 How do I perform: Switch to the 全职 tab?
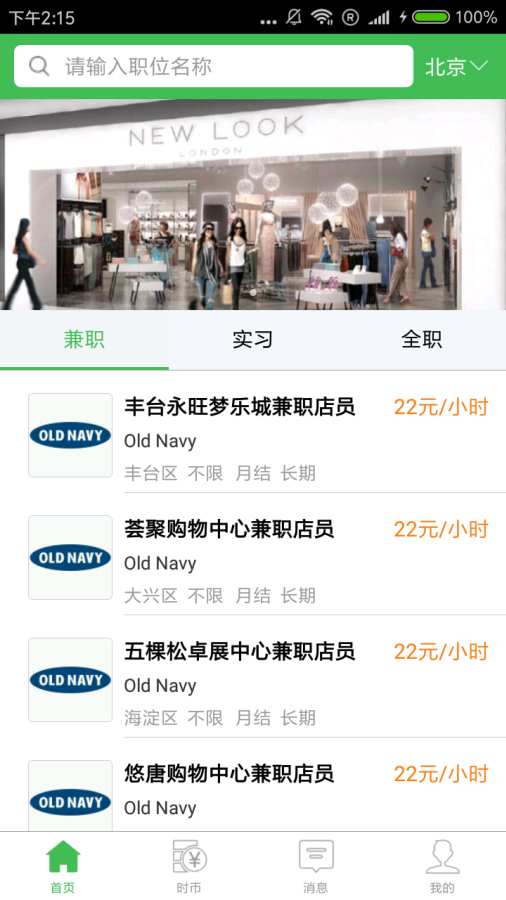[x=422, y=340]
